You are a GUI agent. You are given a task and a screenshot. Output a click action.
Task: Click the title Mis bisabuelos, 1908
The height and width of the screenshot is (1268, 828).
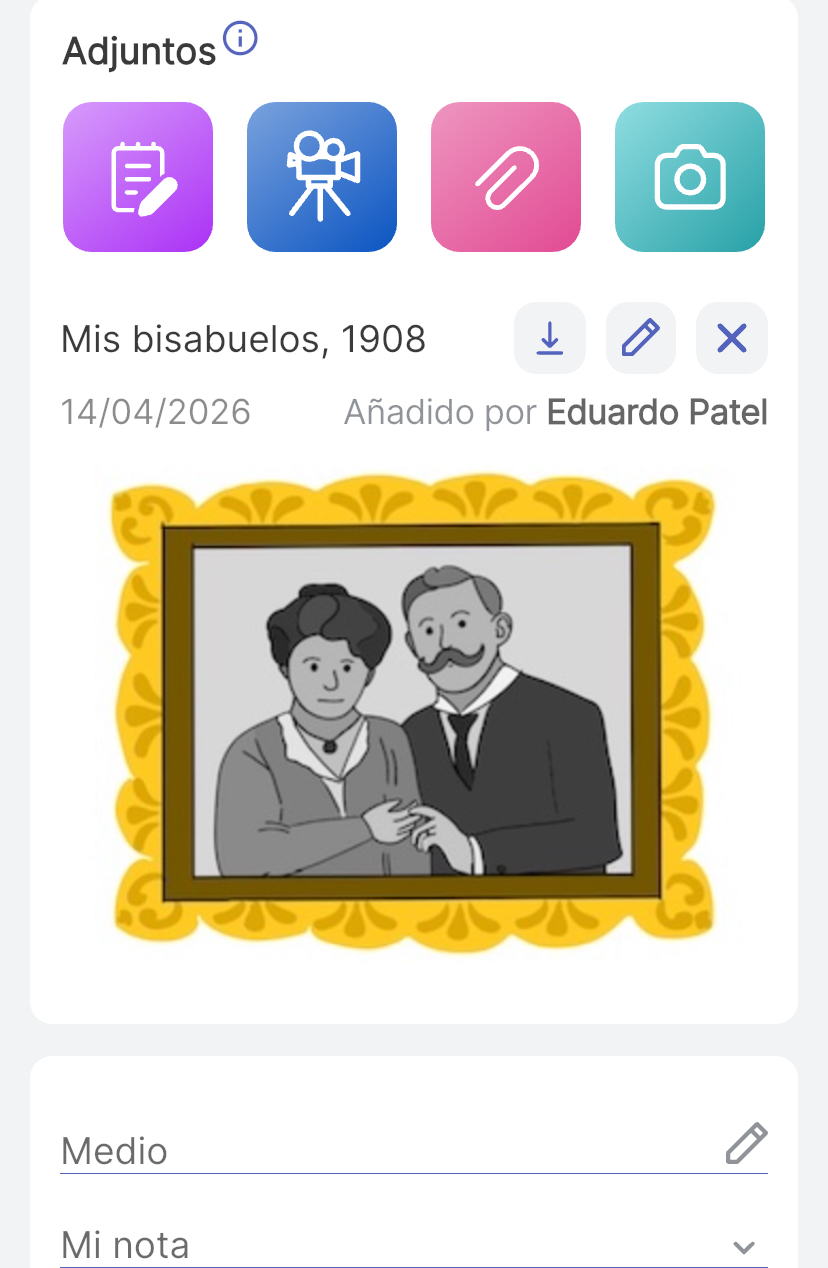(243, 338)
